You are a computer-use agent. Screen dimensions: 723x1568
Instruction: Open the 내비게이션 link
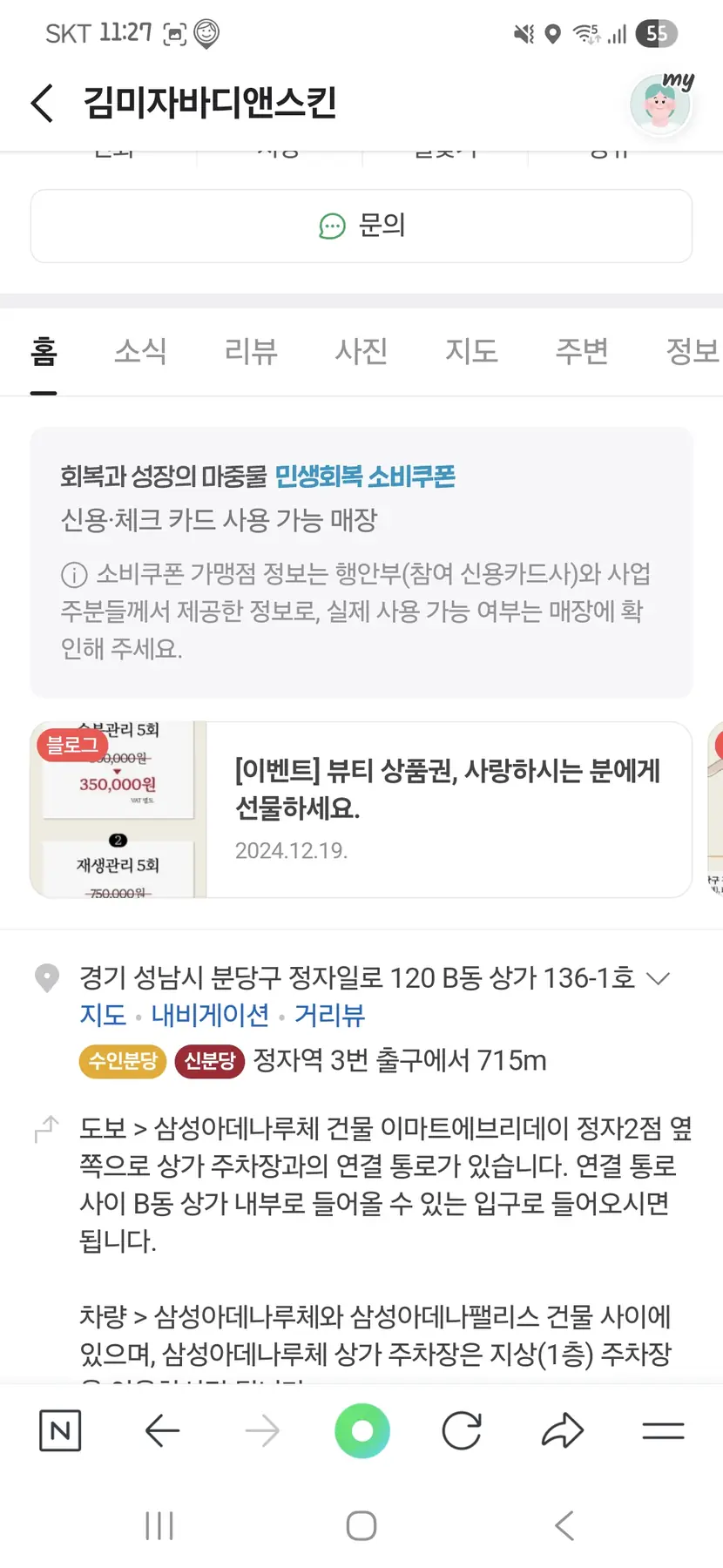210,1015
